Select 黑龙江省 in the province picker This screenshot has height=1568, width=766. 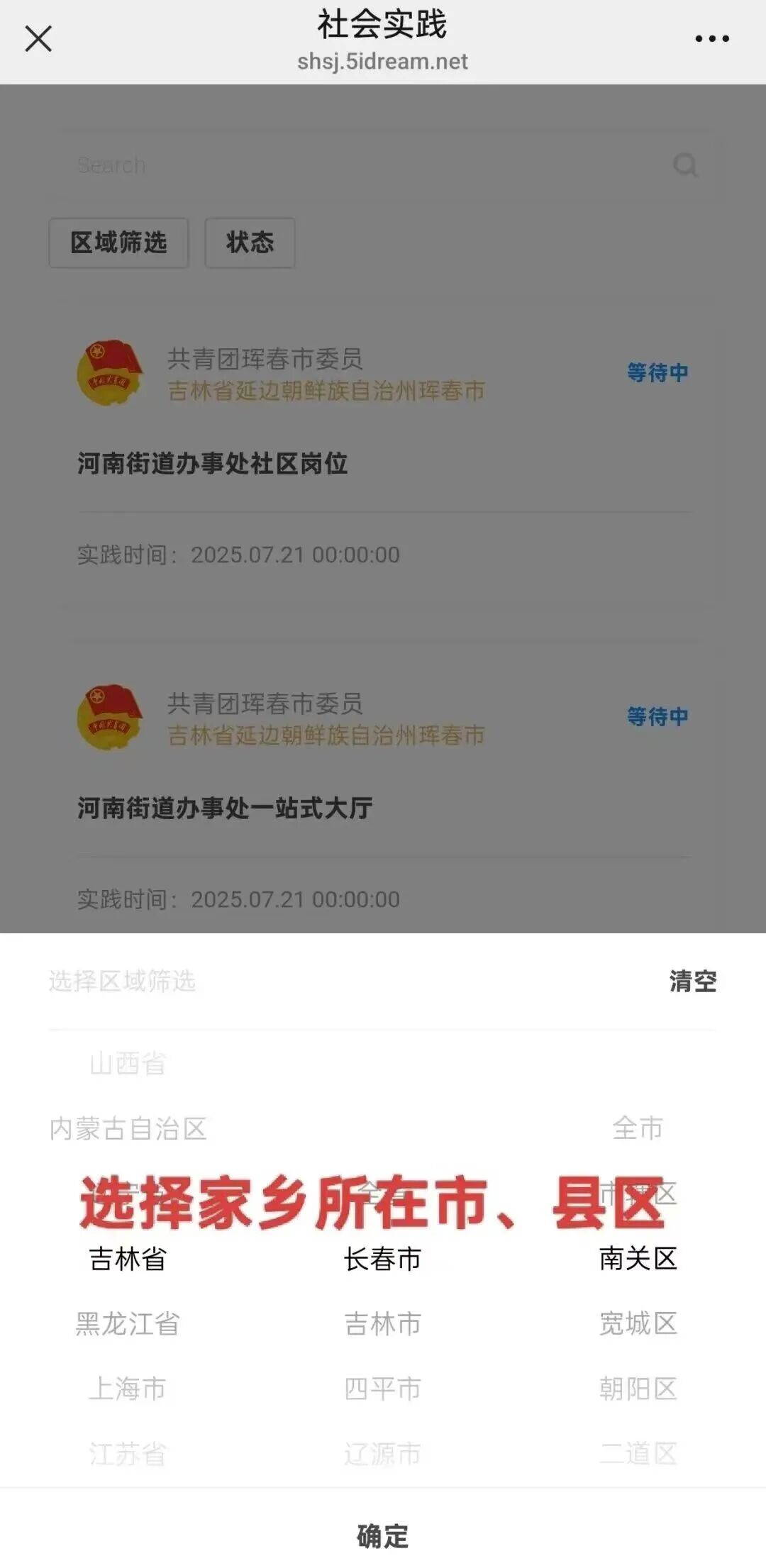[128, 1324]
